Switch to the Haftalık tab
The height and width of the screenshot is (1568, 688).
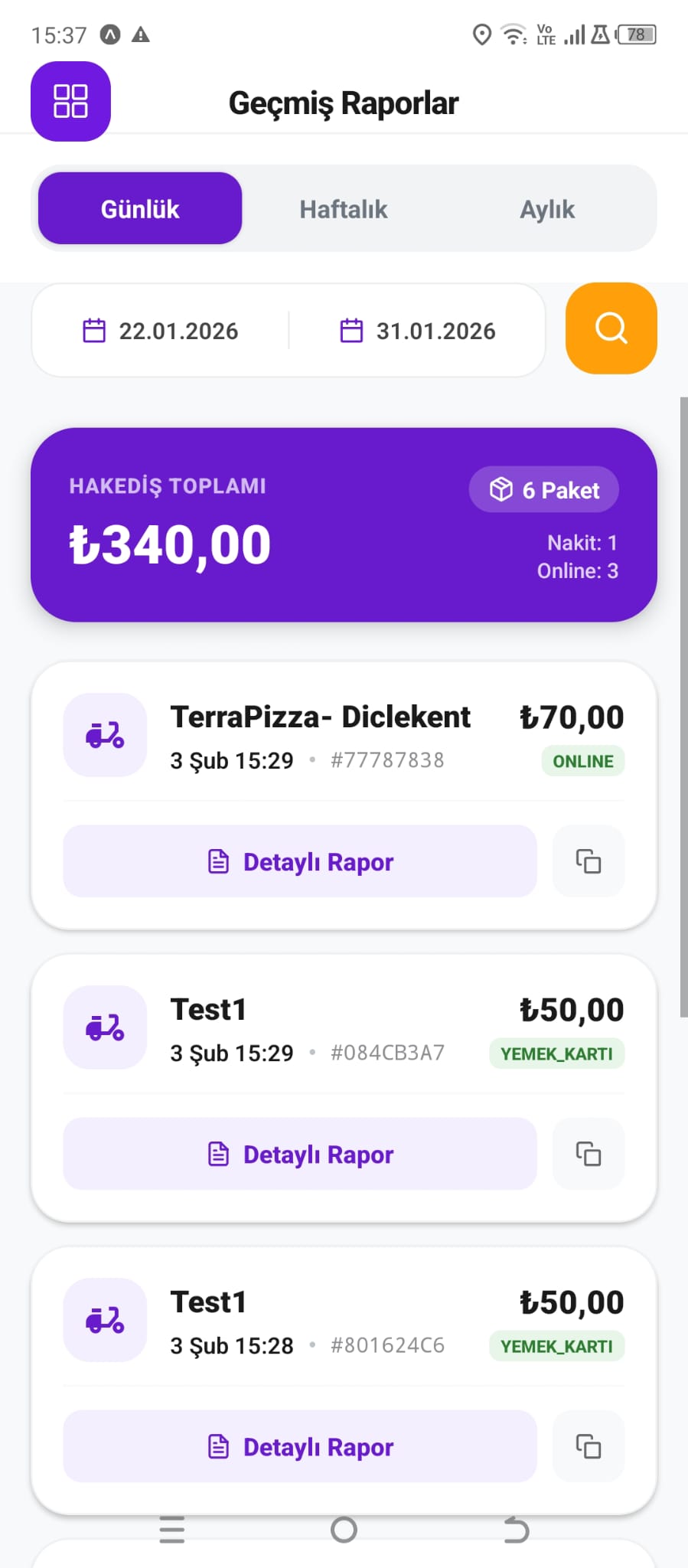343,209
